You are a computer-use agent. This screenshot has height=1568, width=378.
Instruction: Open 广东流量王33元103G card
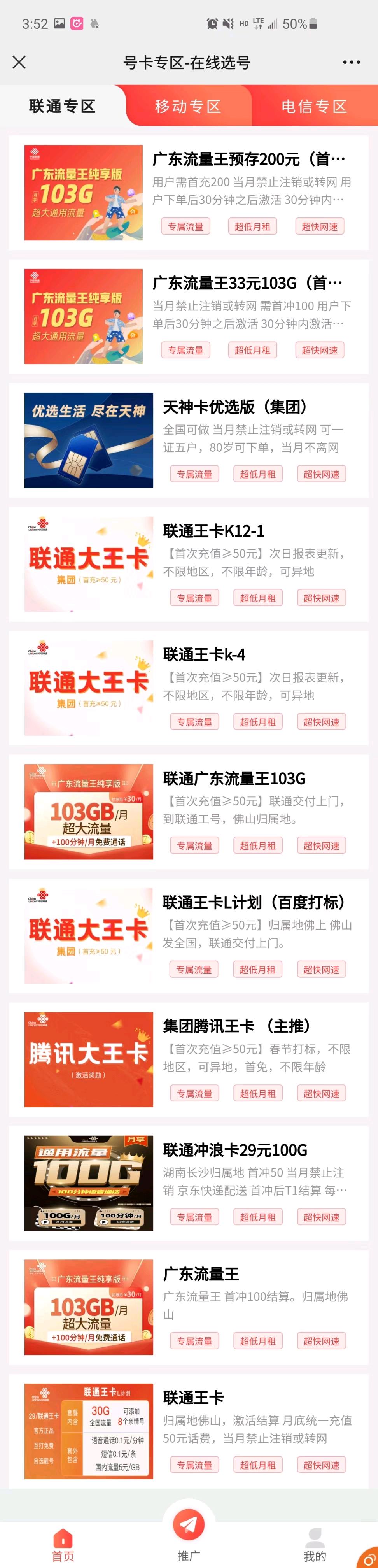(x=247, y=283)
